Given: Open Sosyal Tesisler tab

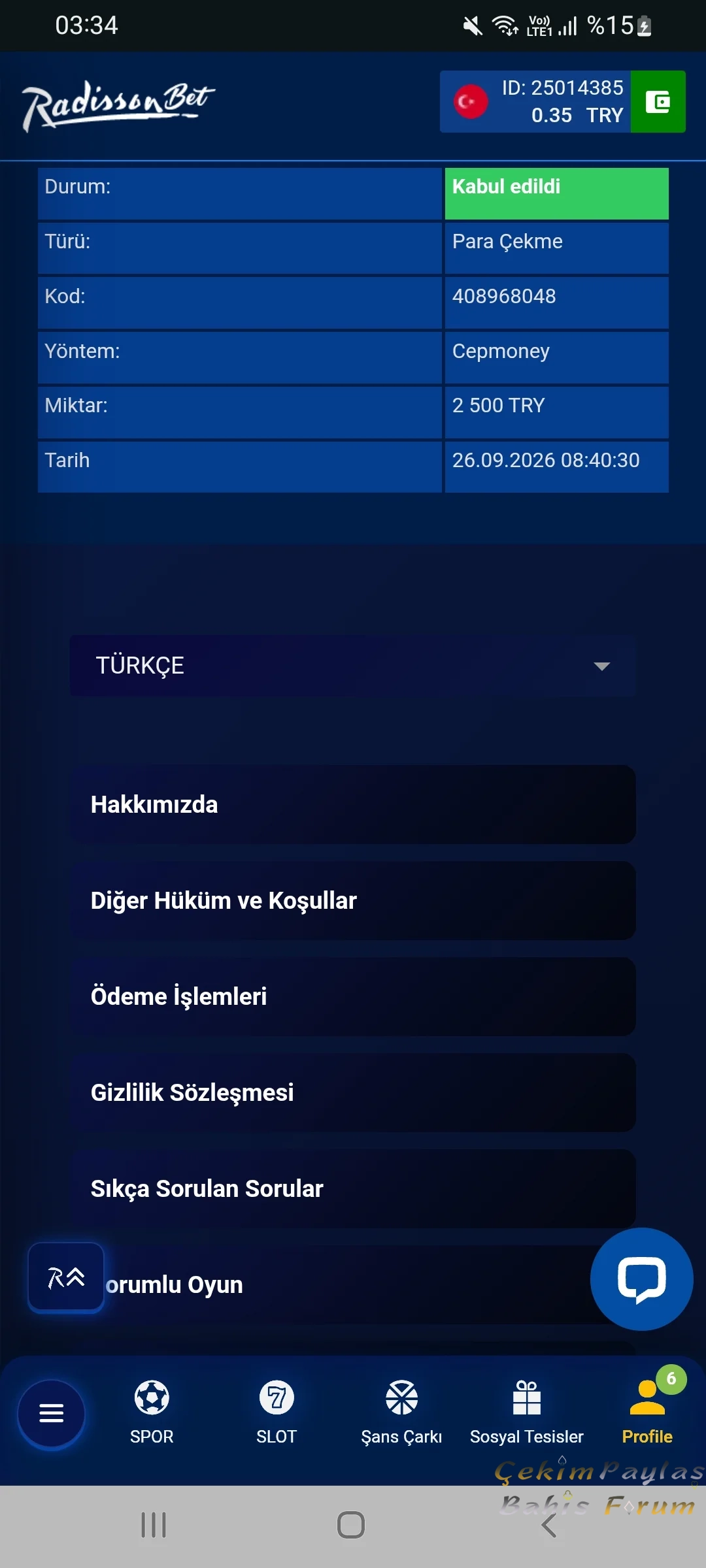Looking at the screenshot, I should 527,1413.
